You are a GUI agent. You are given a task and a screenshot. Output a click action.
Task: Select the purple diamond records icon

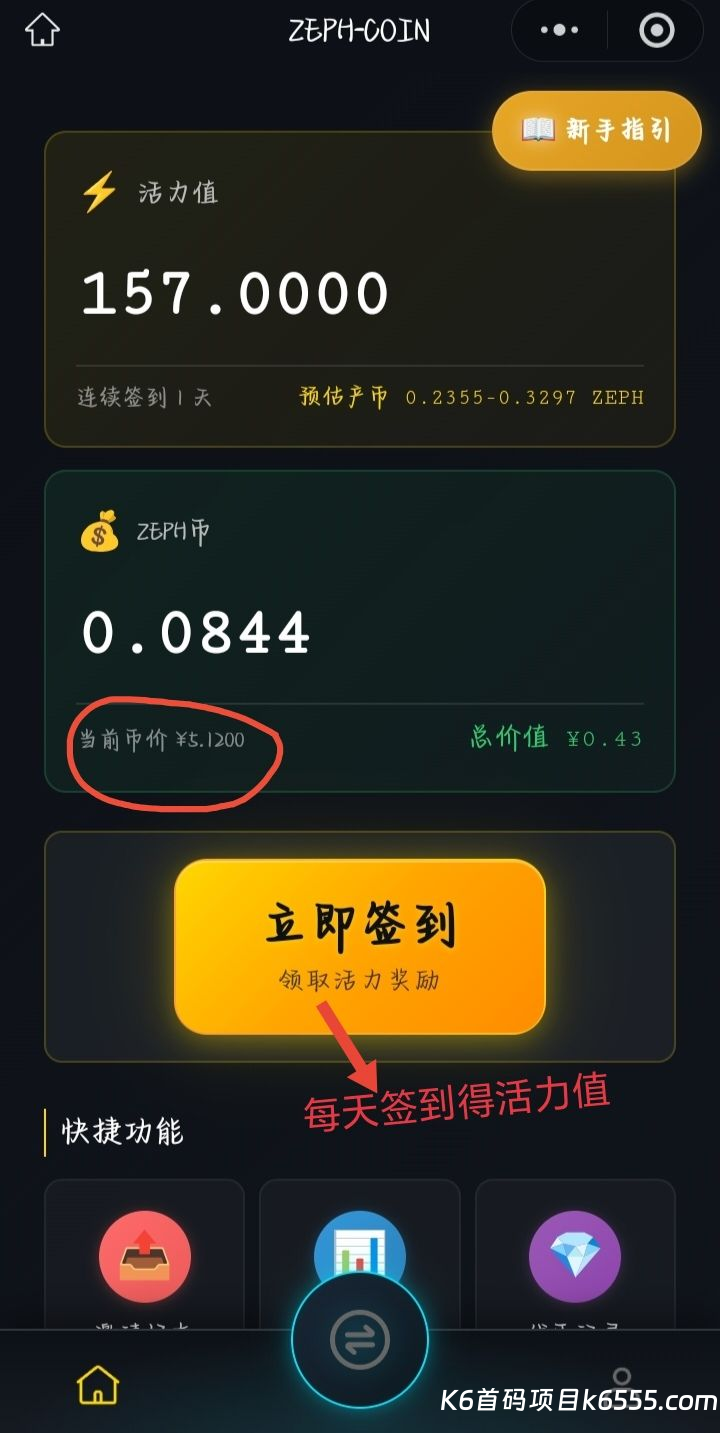[575, 1256]
